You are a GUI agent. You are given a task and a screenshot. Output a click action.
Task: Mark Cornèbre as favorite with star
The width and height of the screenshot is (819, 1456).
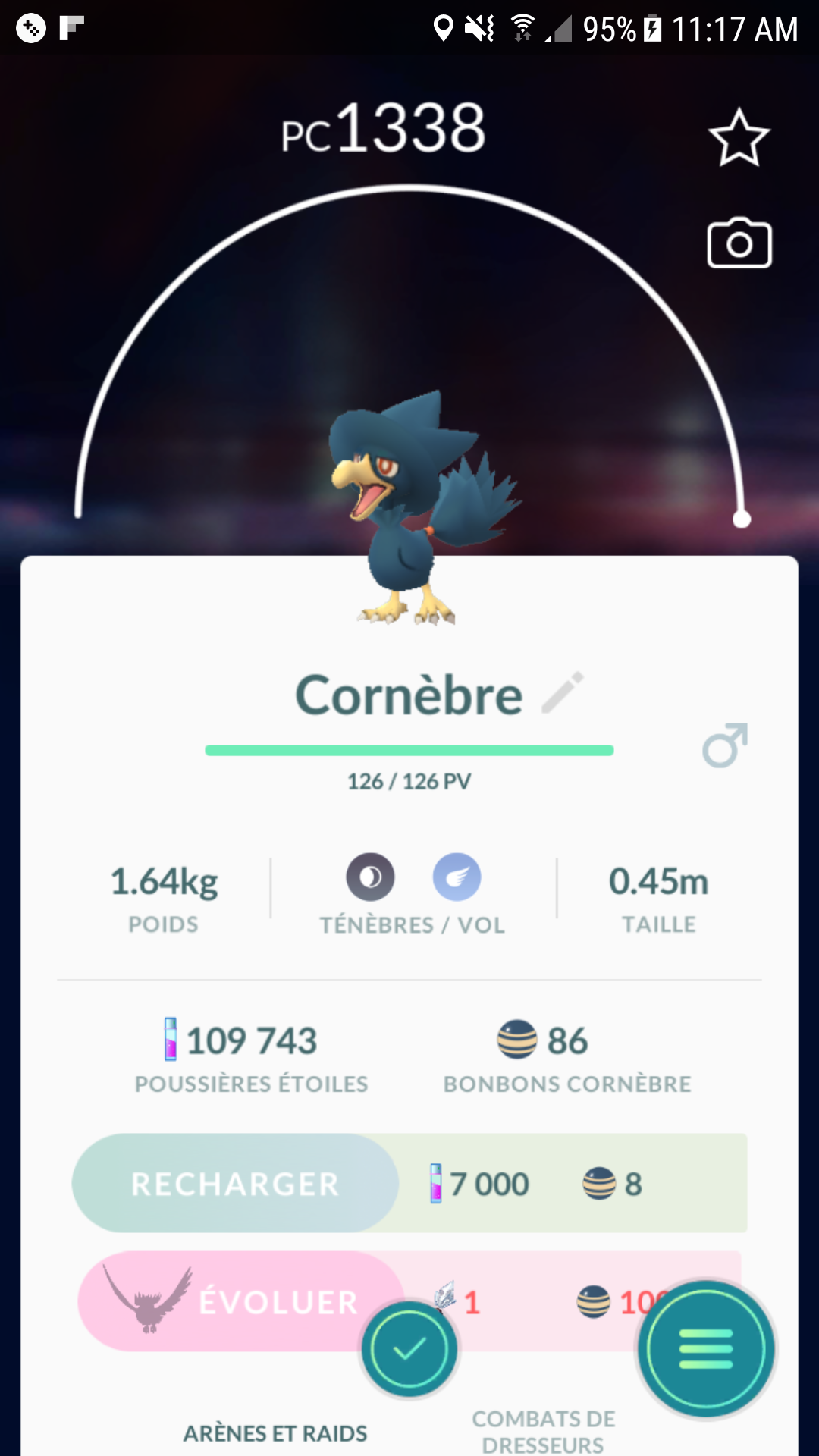coord(739,138)
